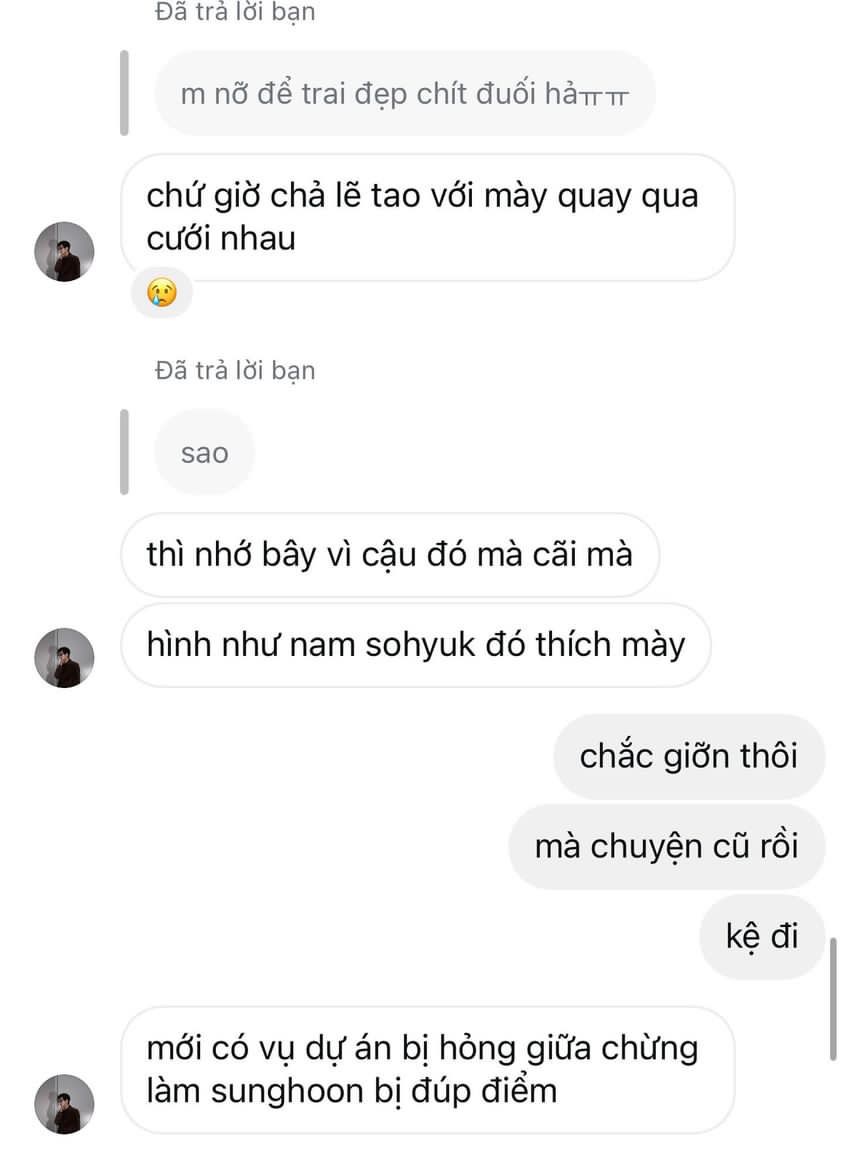Open the crying emoji reaction under "cưới nhau"
Image resolution: width=843 pixels, height=1163 pixels.
pos(160,292)
